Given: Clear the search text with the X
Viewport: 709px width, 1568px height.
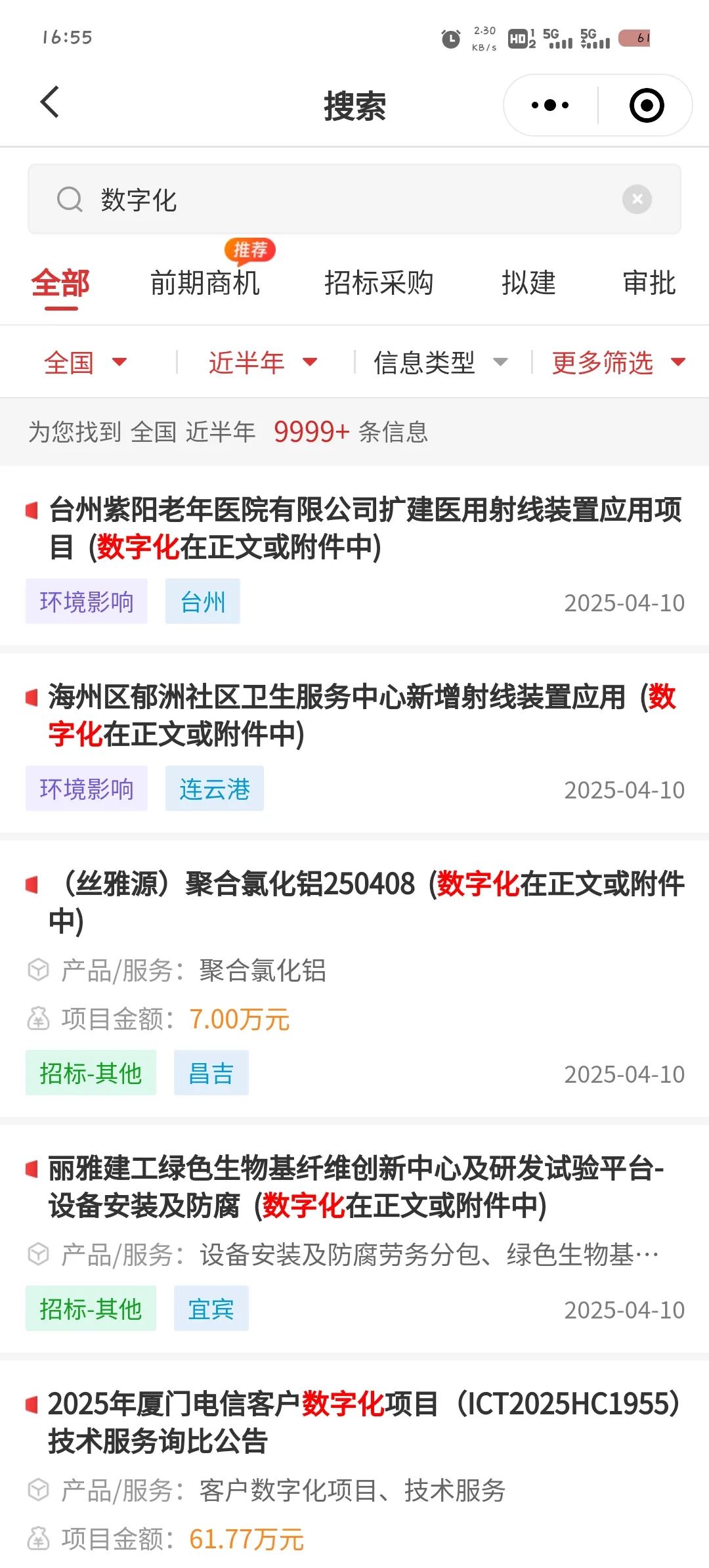Looking at the screenshot, I should [x=637, y=199].
